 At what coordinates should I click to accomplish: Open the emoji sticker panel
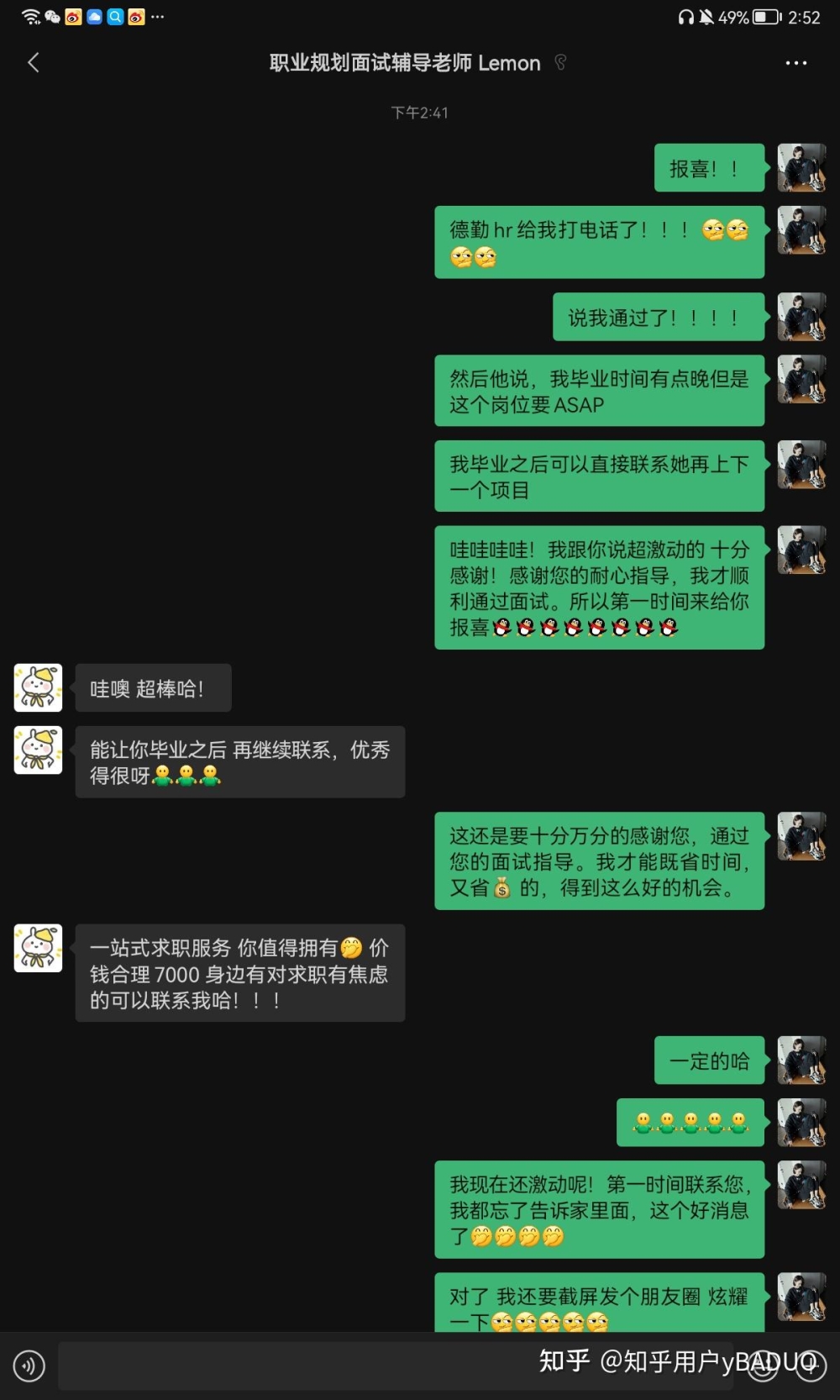[x=763, y=1366]
